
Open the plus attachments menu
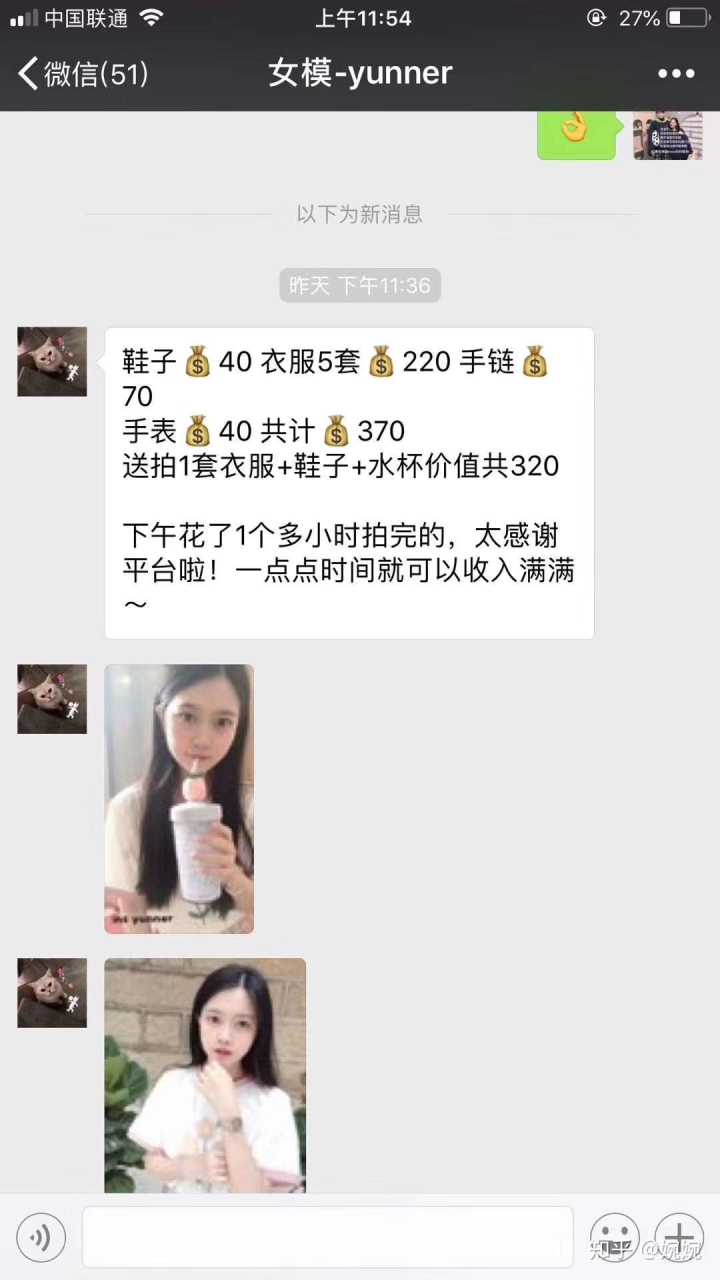[x=679, y=1238]
